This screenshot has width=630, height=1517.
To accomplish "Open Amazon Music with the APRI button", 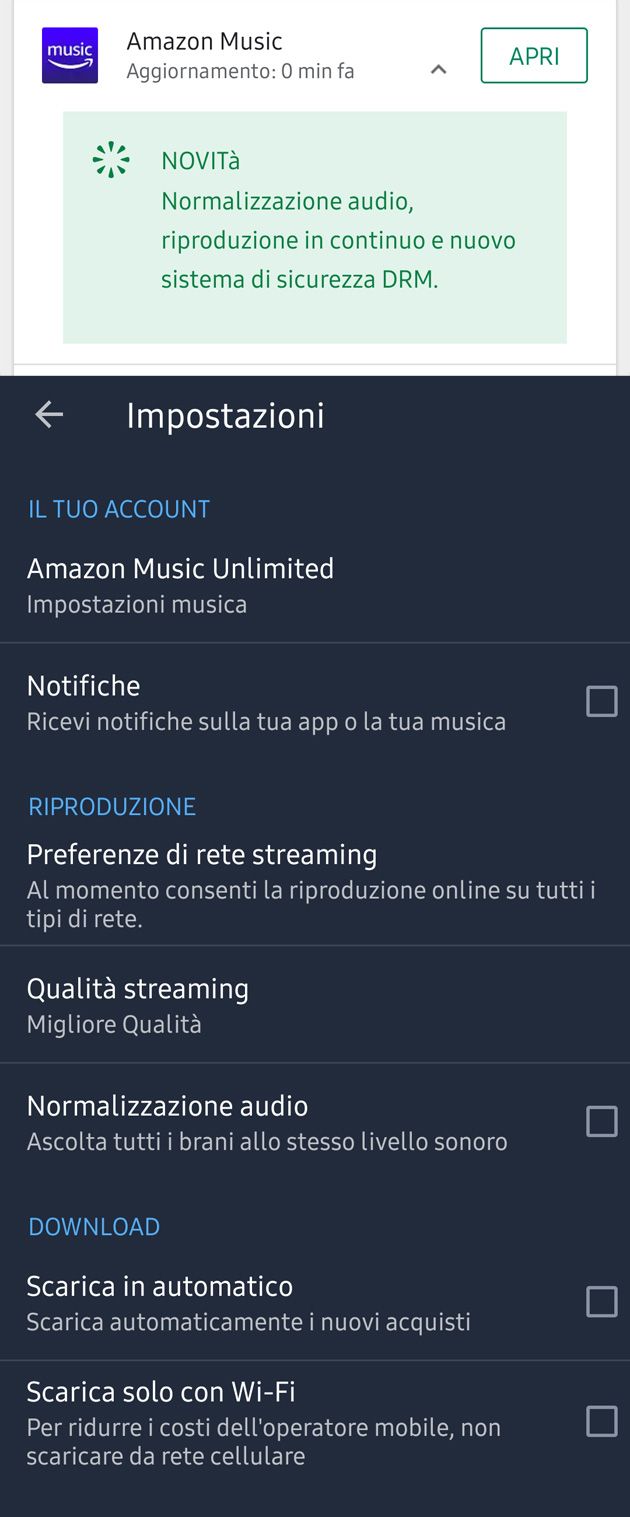I will (533, 56).
